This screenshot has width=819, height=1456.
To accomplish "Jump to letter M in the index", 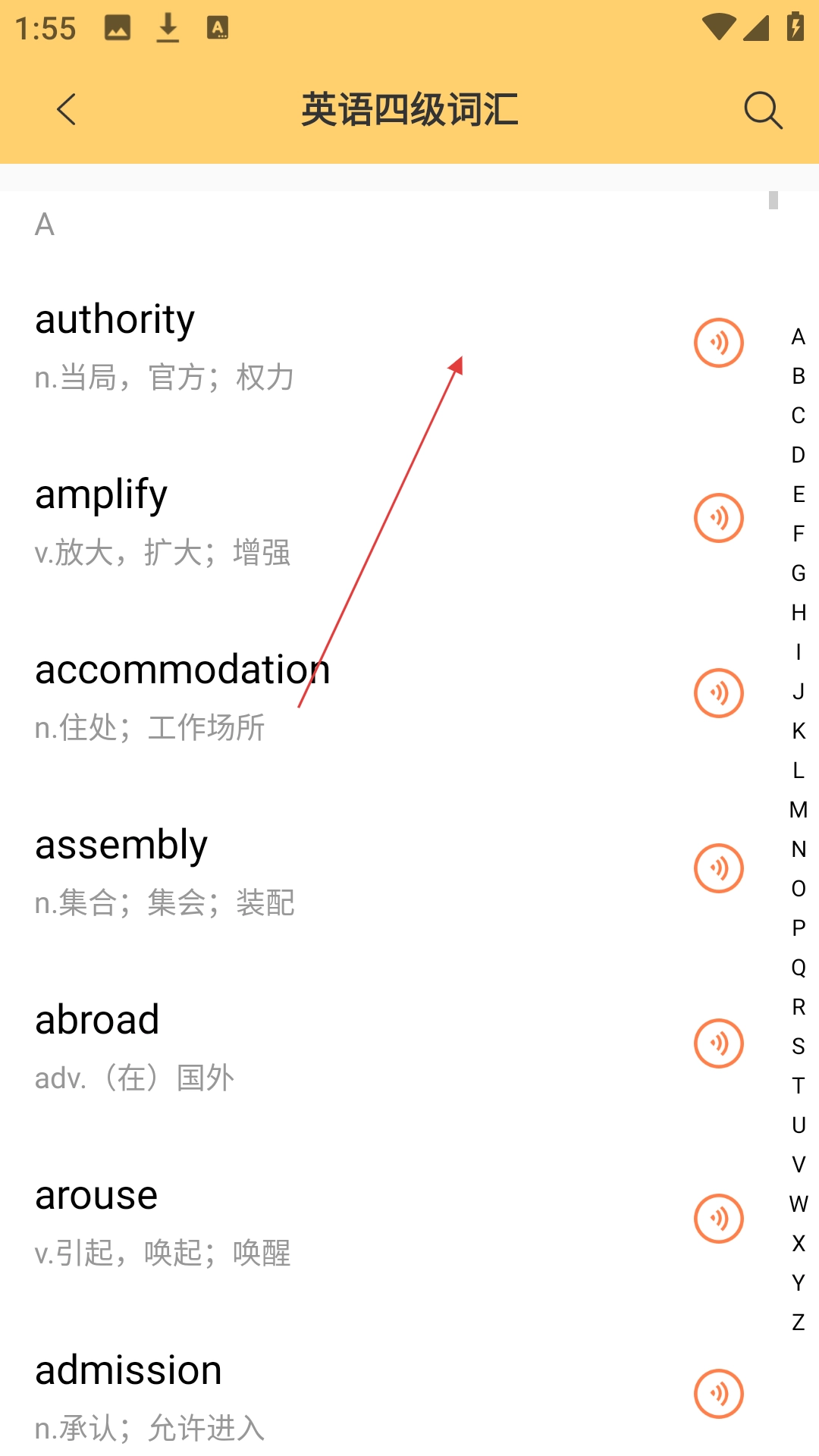I will 799,810.
